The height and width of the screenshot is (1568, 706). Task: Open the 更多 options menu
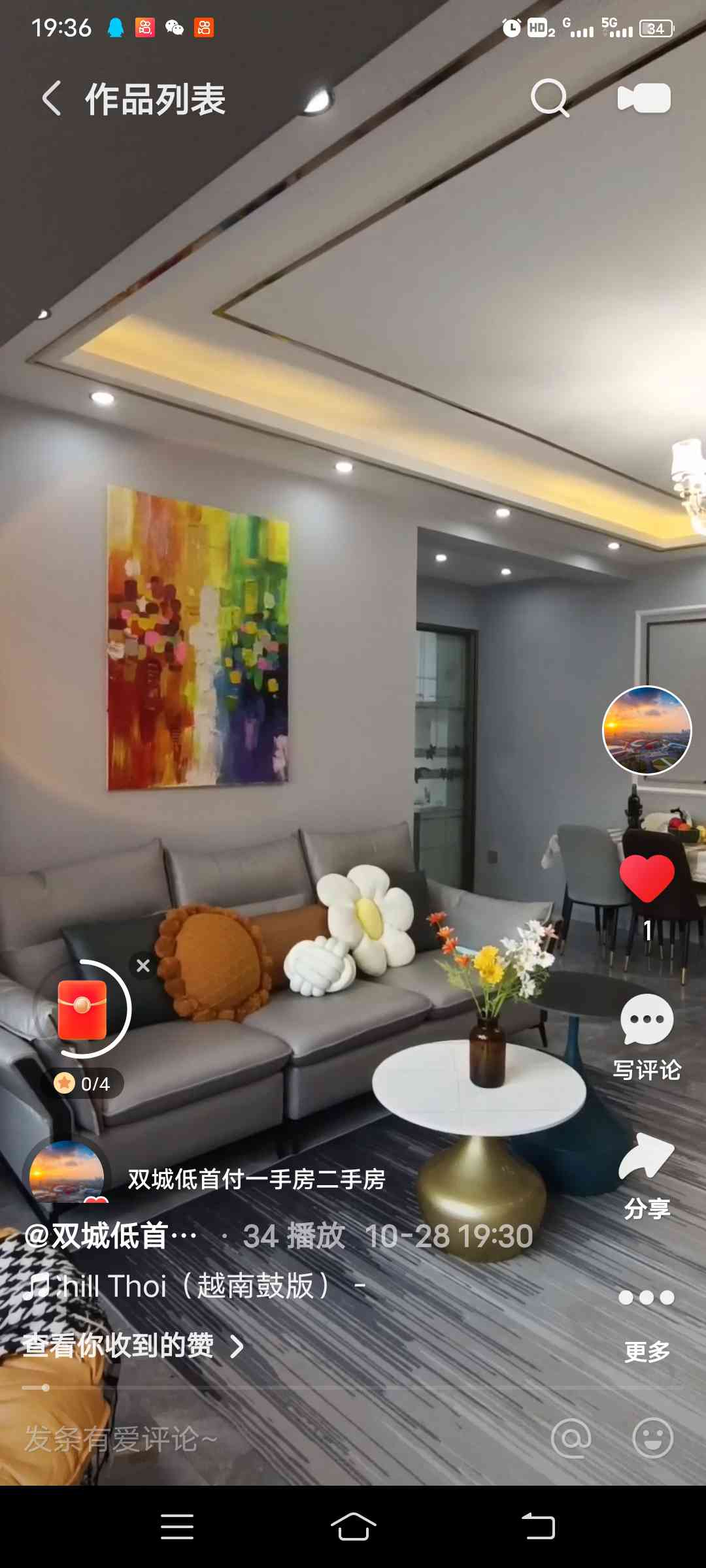coord(647,1298)
